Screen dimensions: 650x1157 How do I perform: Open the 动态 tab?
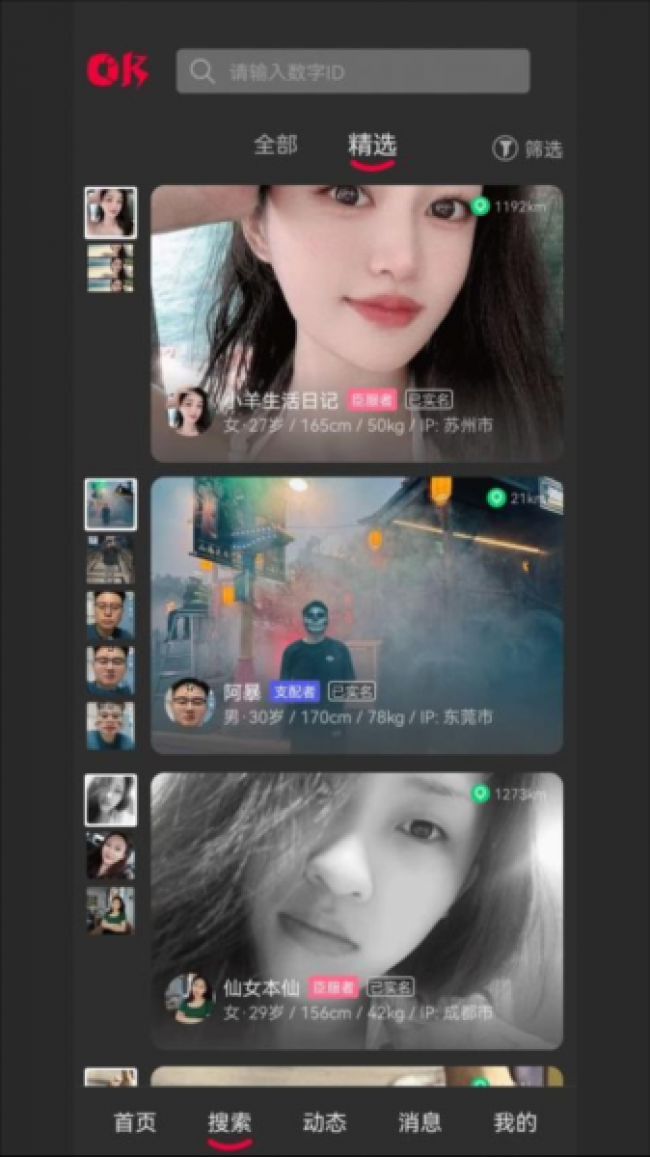pyautogui.click(x=324, y=1122)
